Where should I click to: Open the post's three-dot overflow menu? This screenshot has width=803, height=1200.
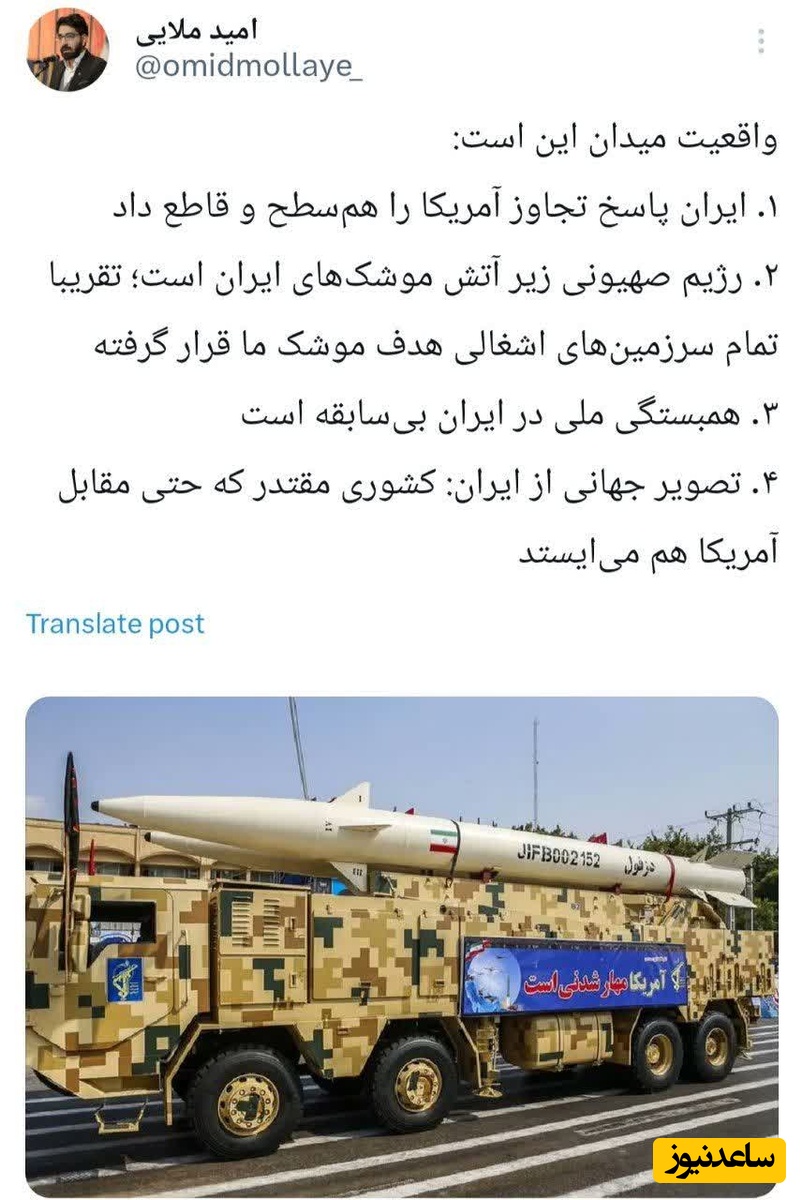761,42
